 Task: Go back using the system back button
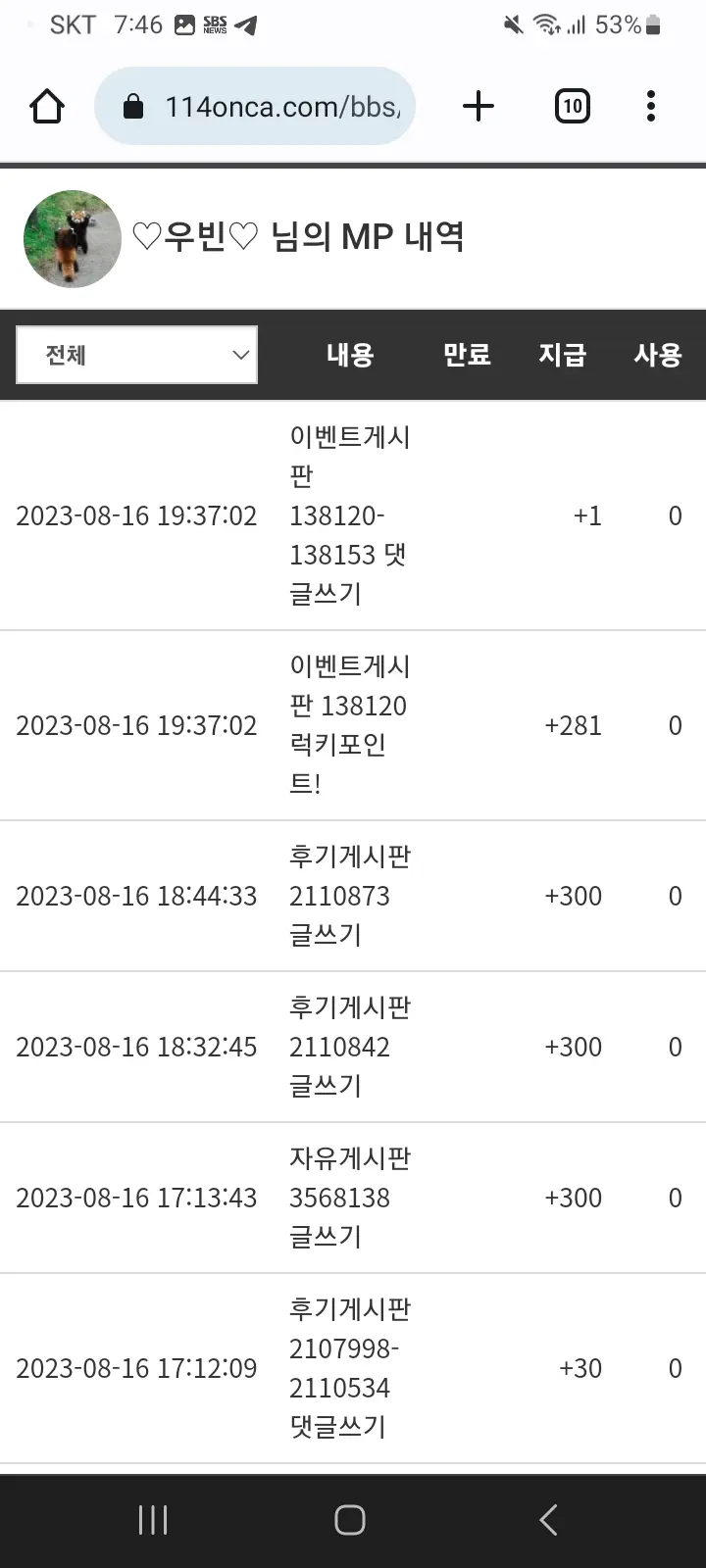[549, 1520]
